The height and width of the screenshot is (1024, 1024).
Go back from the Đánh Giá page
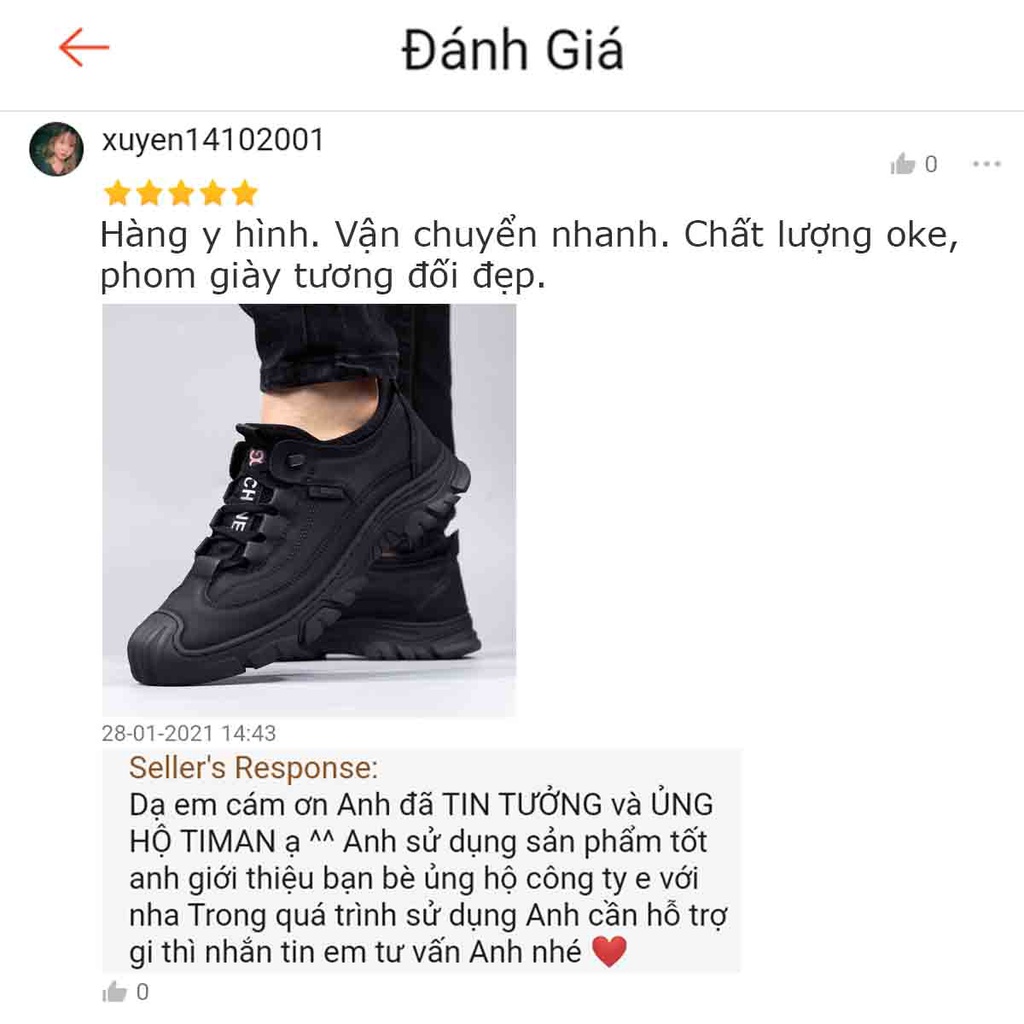click(x=84, y=47)
